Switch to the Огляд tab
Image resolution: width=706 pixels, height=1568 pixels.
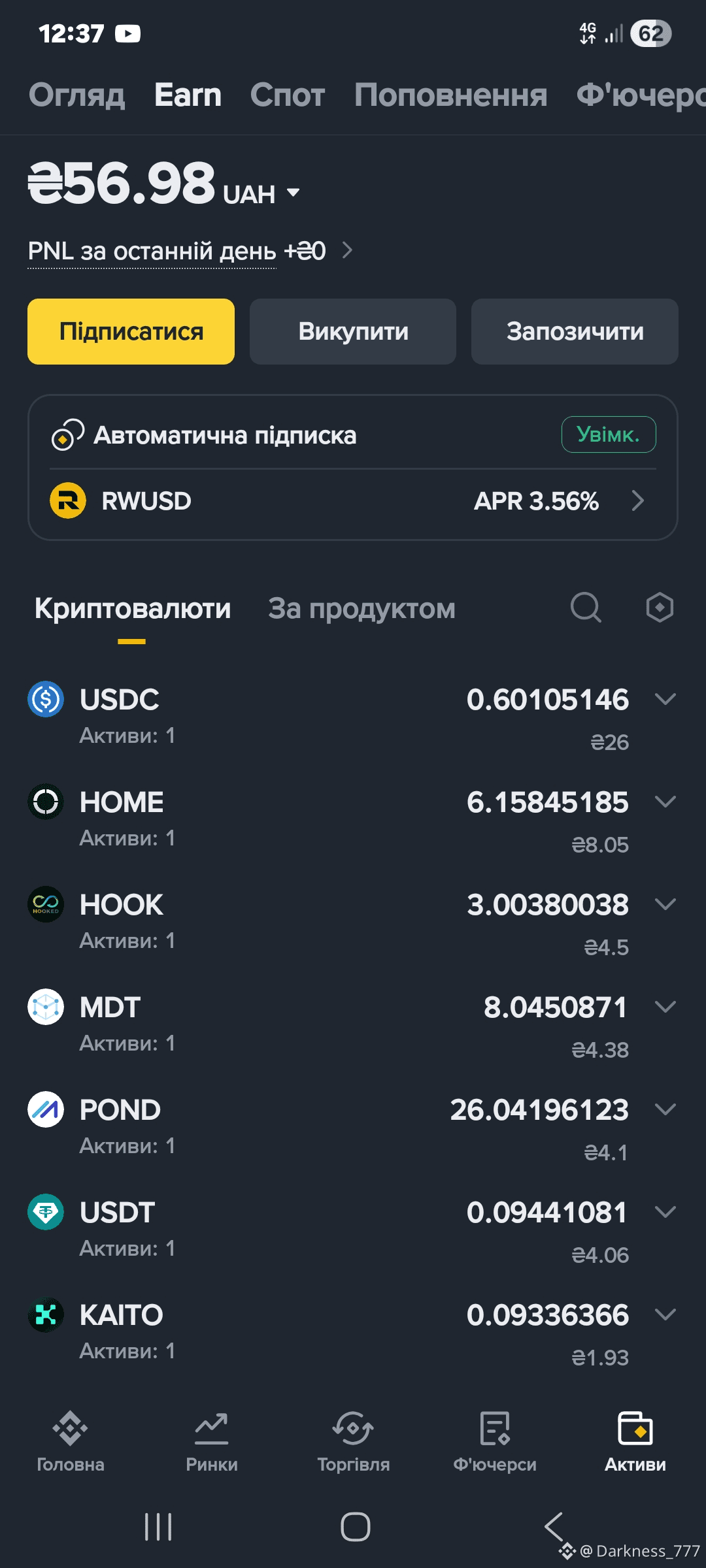[77, 95]
